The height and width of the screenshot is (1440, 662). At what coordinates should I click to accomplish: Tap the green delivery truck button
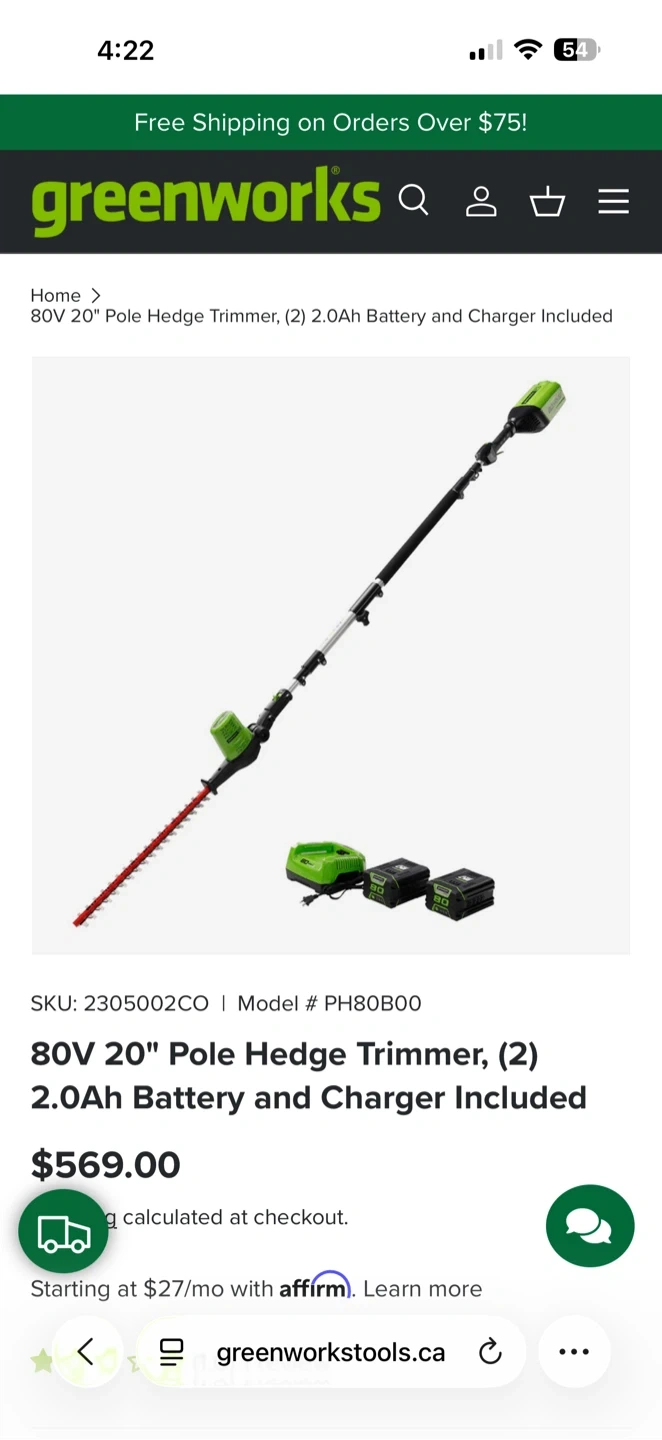click(x=63, y=1231)
